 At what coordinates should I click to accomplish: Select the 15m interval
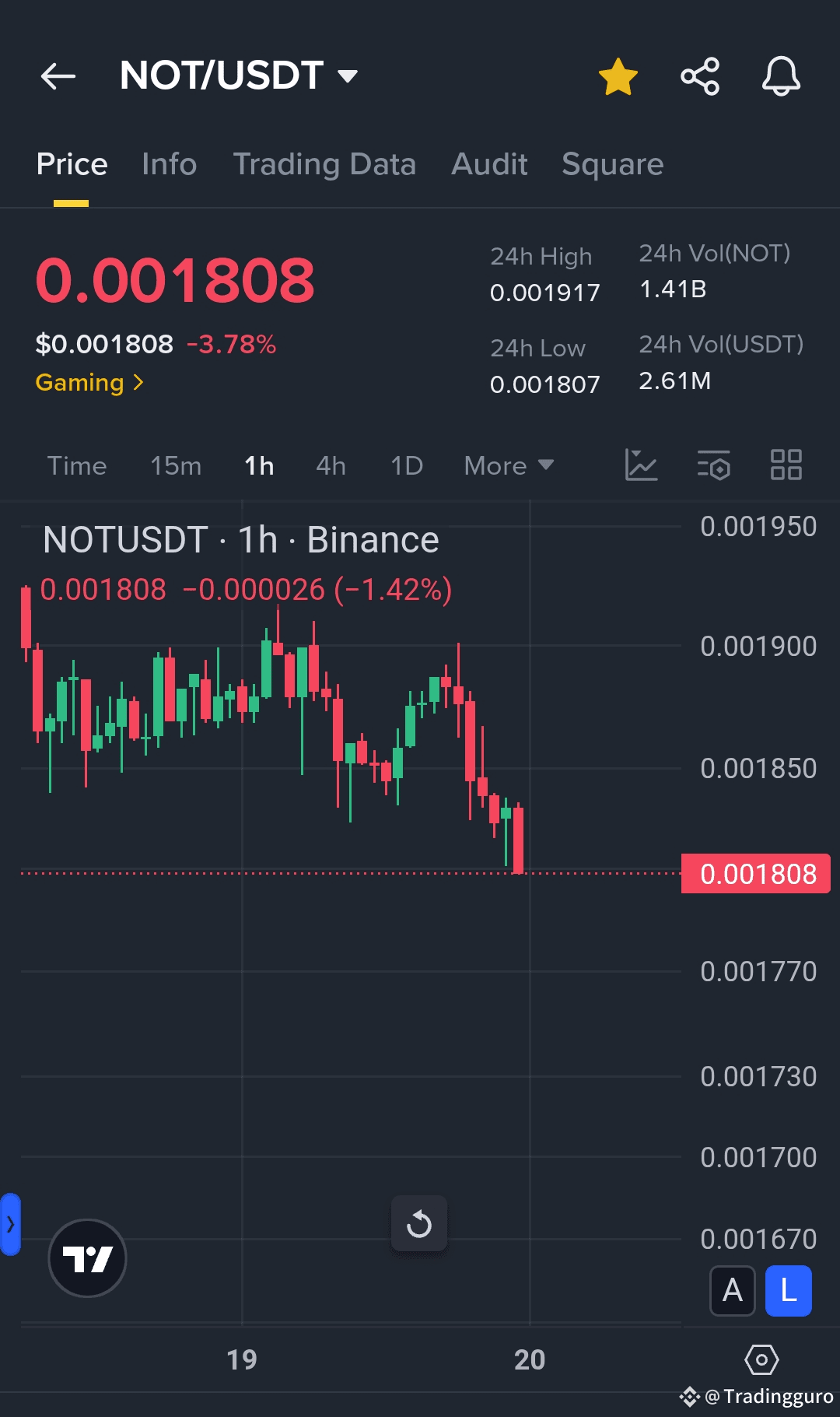click(176, 465)
